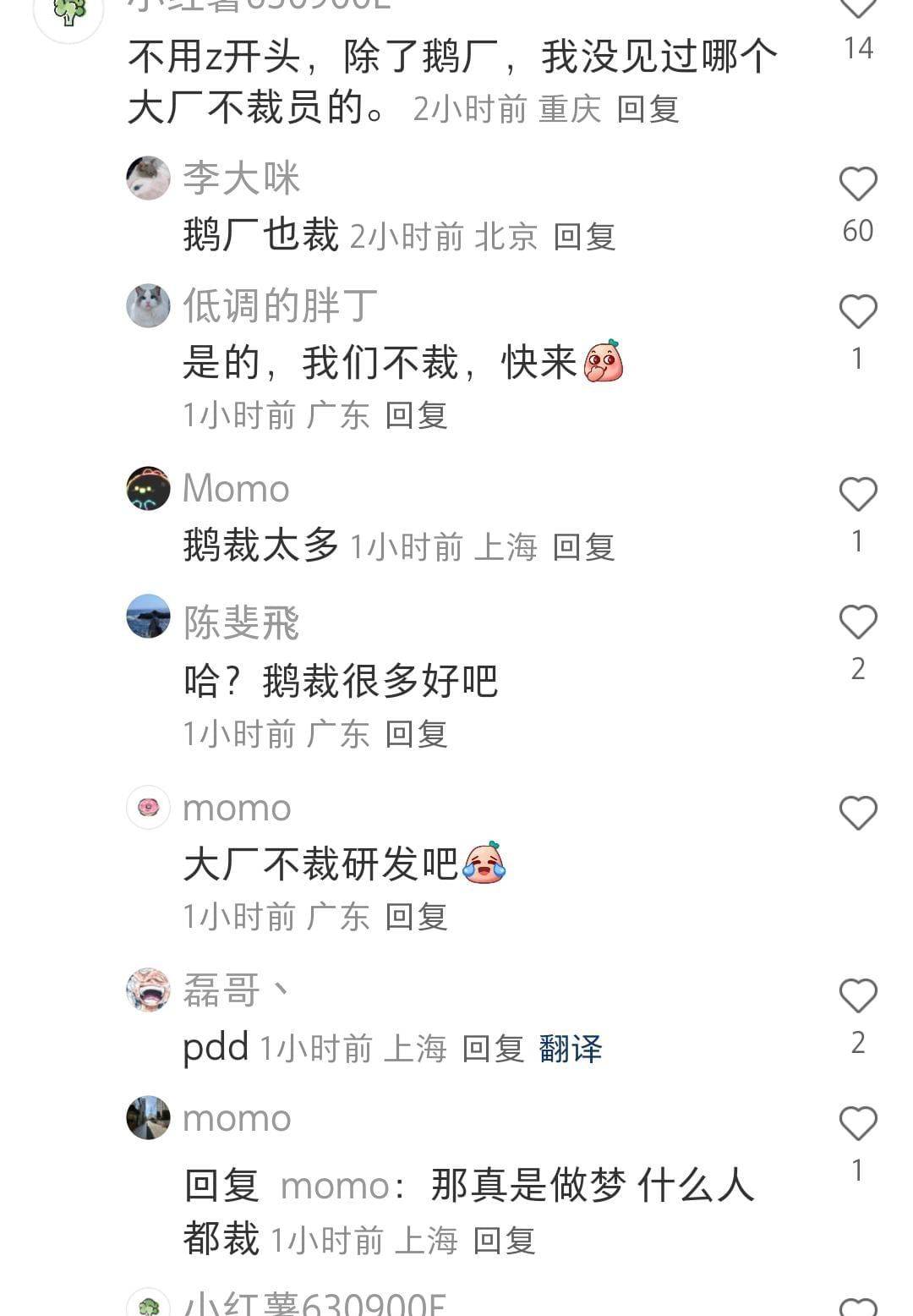
Task: Like 低调的胖丁's comment
Action: coord(857,312)
